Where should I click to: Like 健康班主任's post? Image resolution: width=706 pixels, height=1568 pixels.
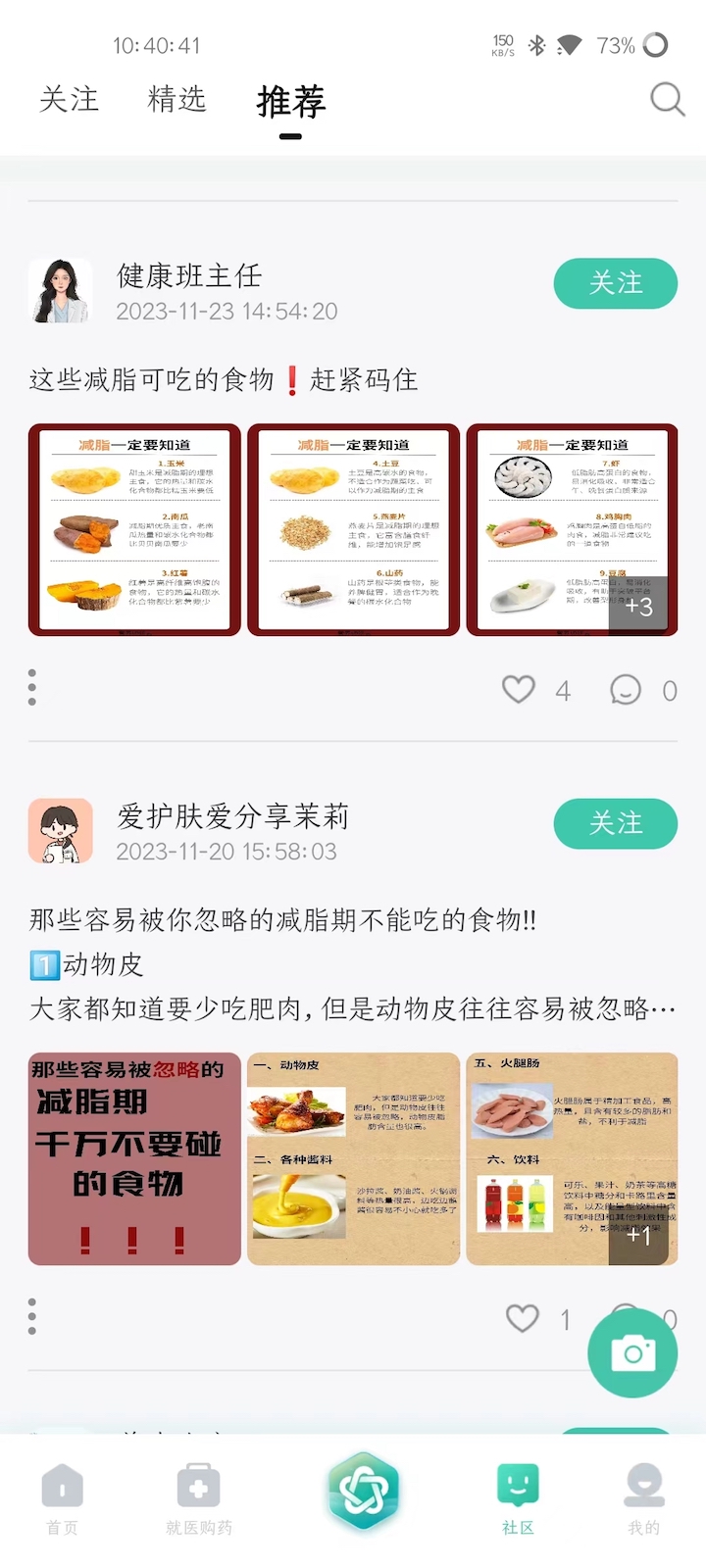click(x=519, y=690)
